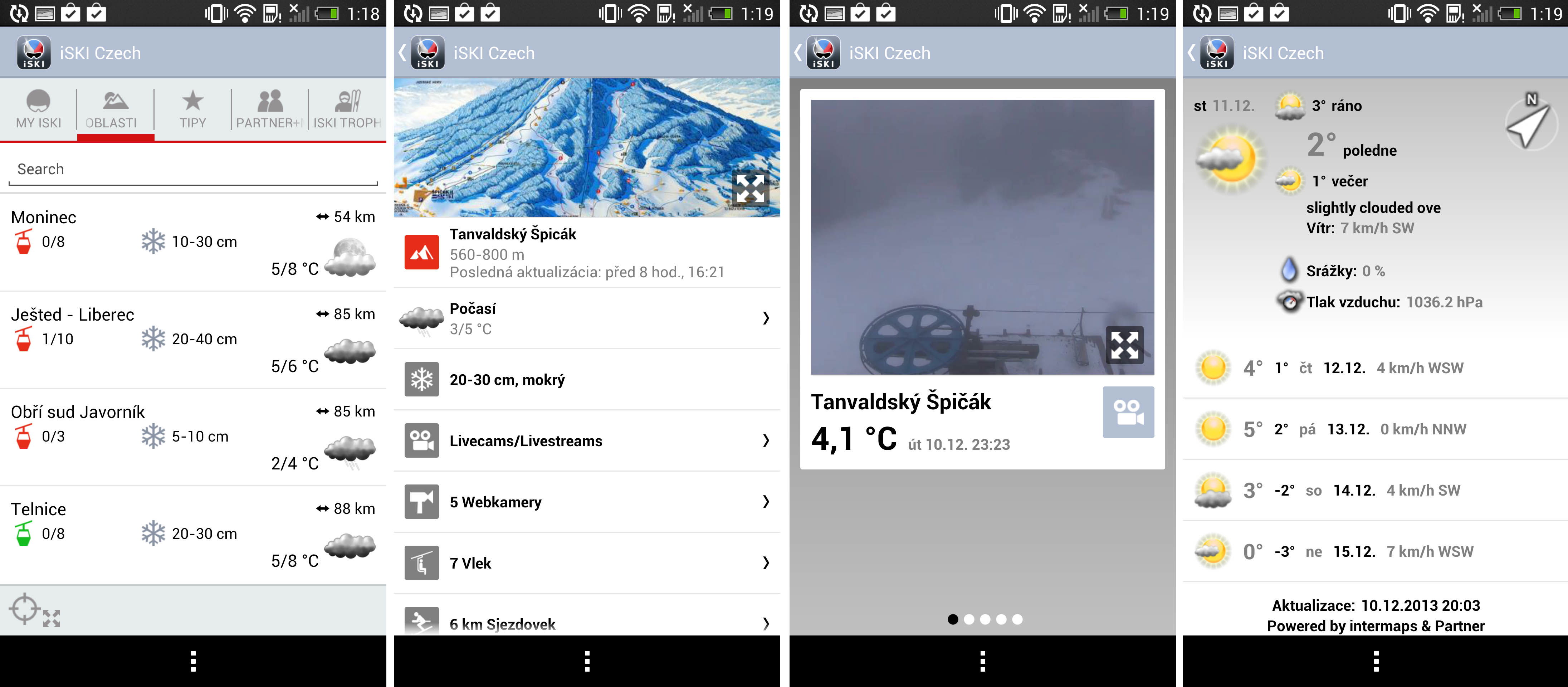Open the PARTNER+ tab
The height and width of the screenshot is (687, 1568).
(270, 109)
